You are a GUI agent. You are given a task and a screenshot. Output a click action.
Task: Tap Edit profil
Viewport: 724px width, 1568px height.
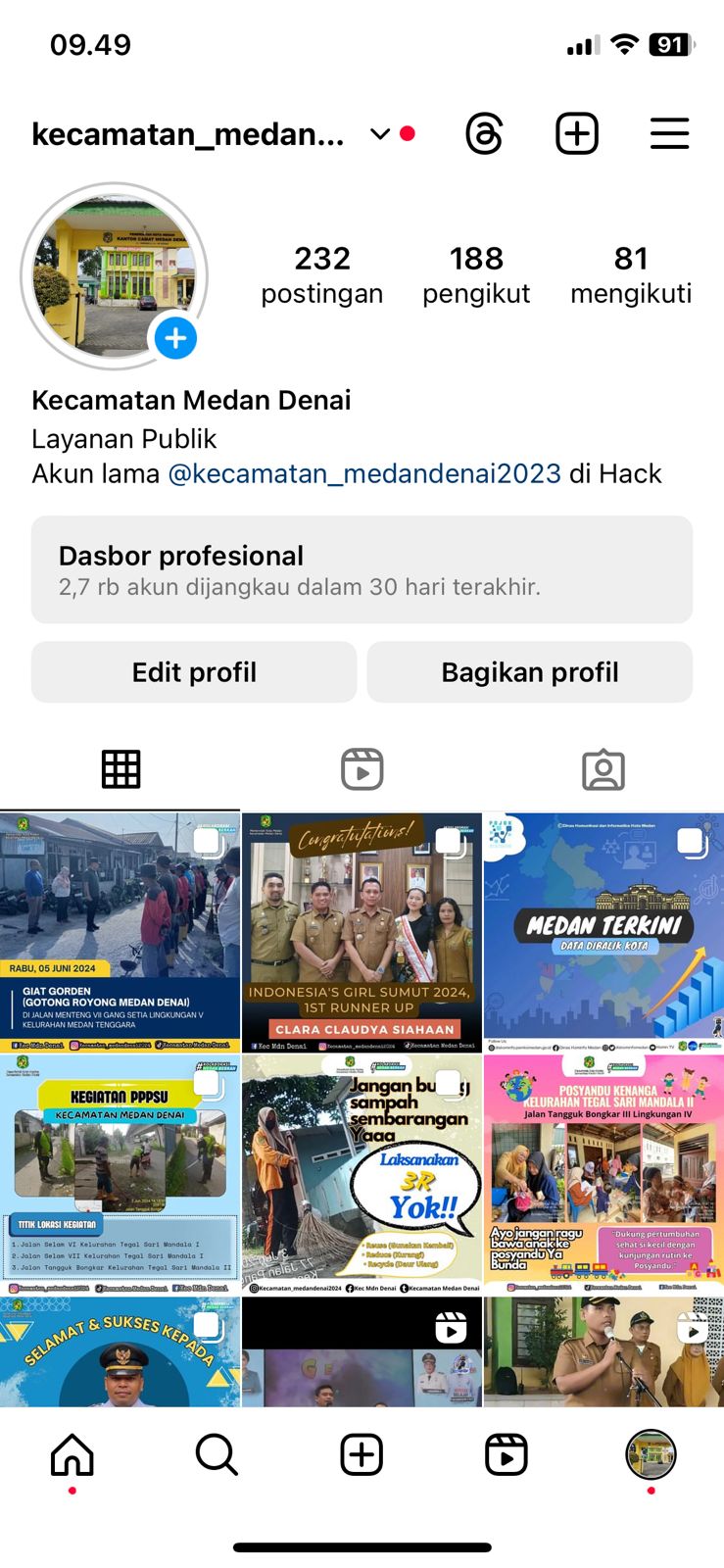(x=194, y=672)
